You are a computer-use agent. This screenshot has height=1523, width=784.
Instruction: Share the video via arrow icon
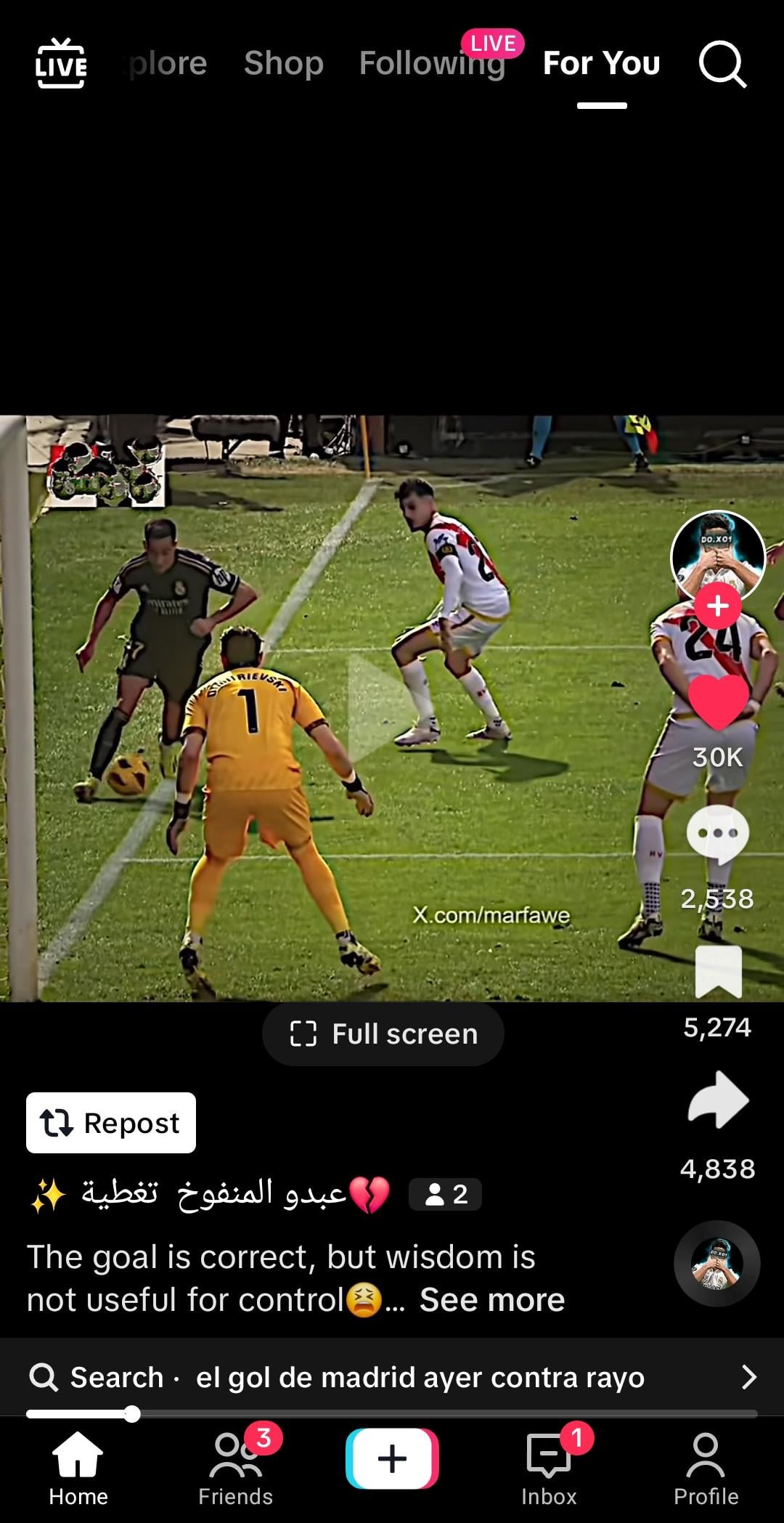pos(717,1100)
